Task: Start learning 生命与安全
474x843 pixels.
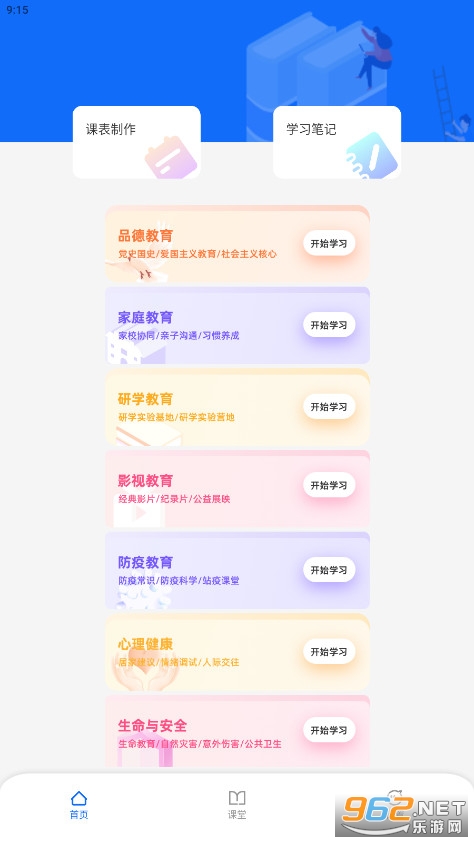Action: click(329, 730)
